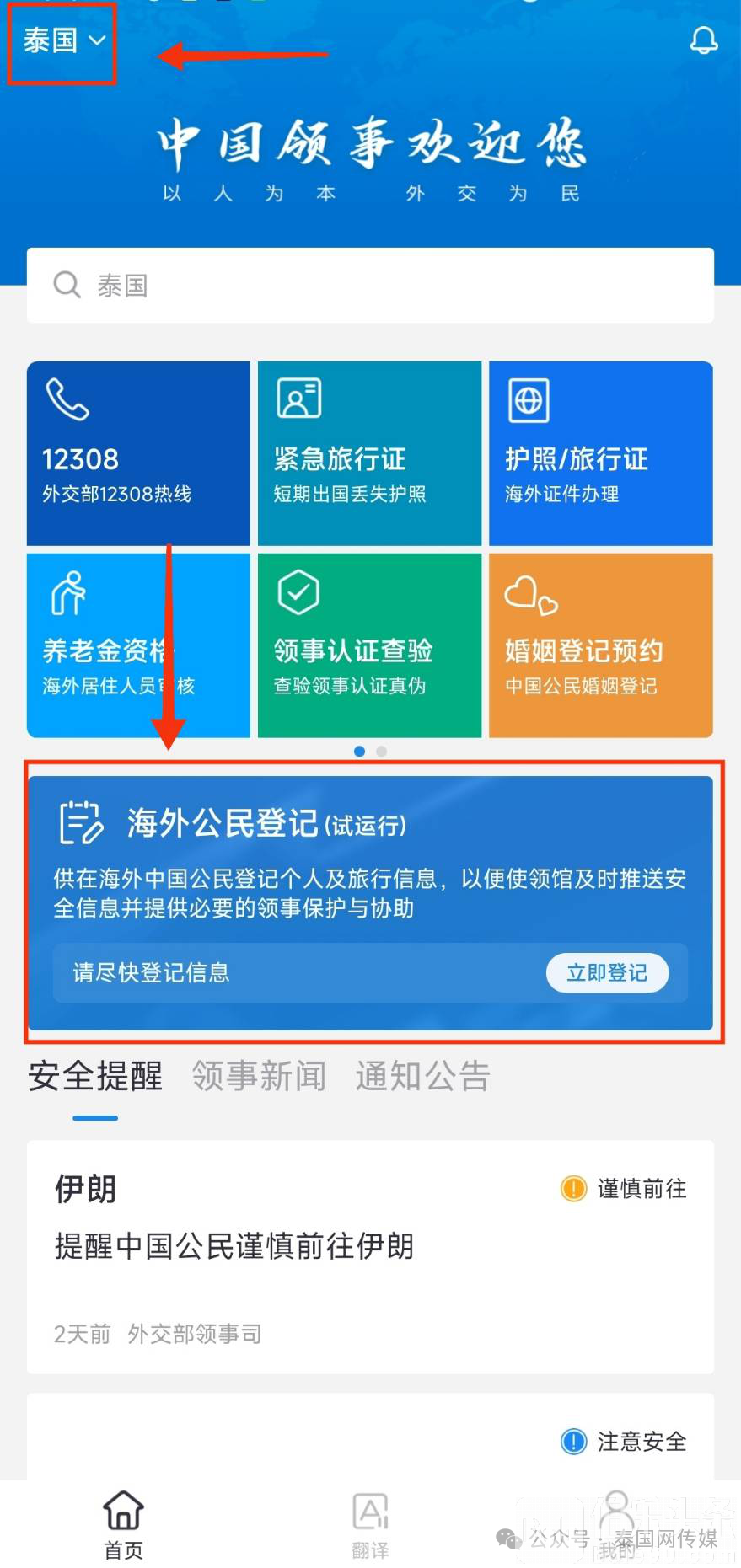The height and width of the screenshot is (1568, 741).
Task: Open 紧急旅行证 tile
Action: click(x=369, y=453)
